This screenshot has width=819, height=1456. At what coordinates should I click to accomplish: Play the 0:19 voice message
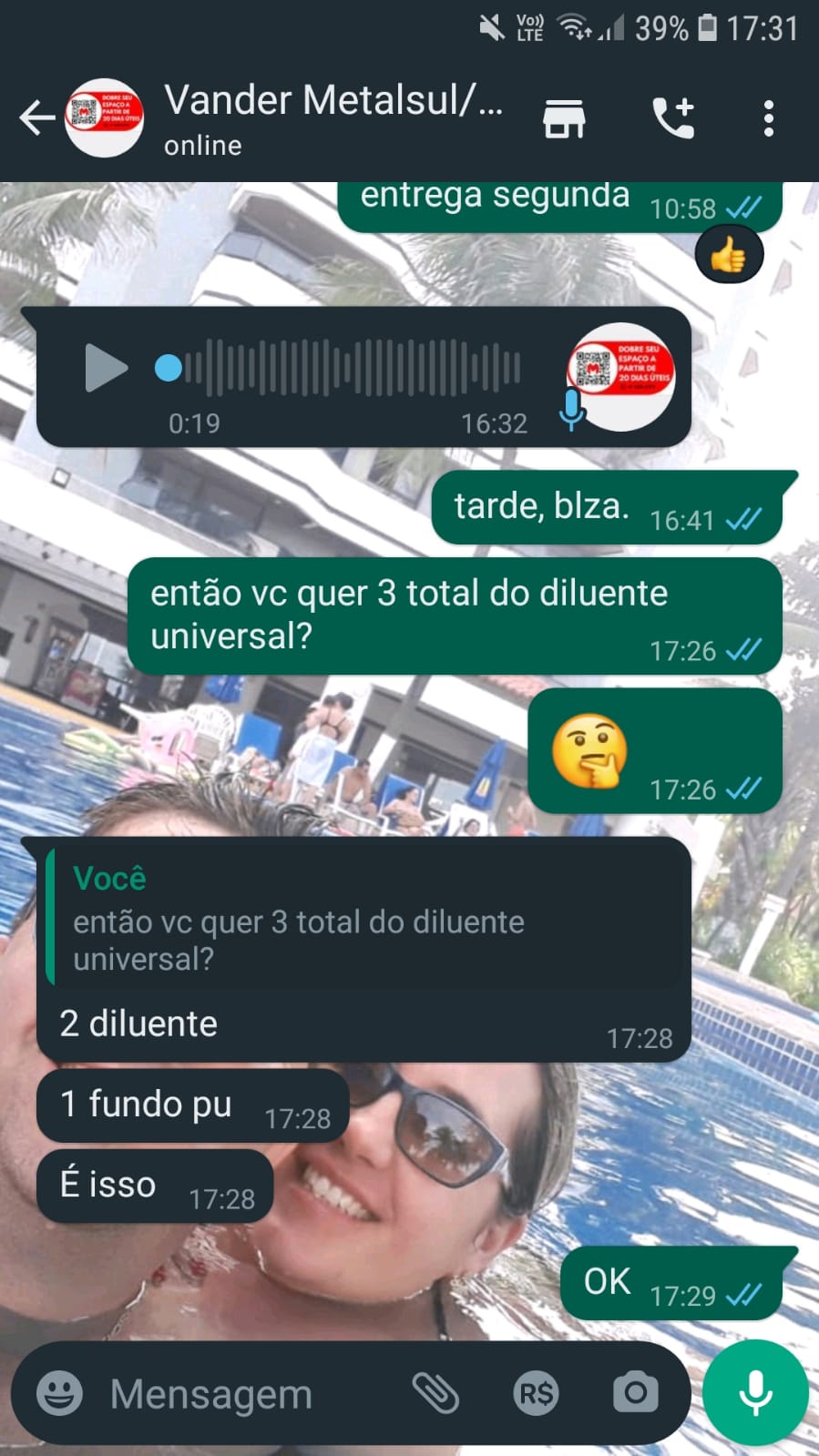(x=106, y=368)
